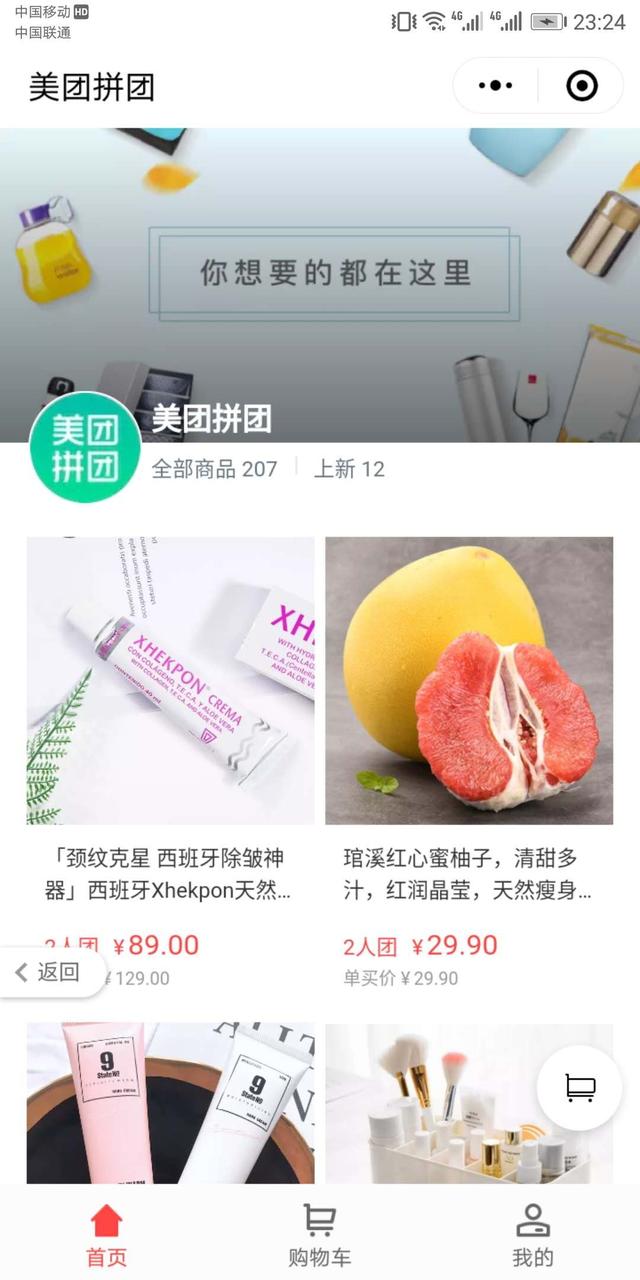Show 全部商品 207 list

pos(214,469)
